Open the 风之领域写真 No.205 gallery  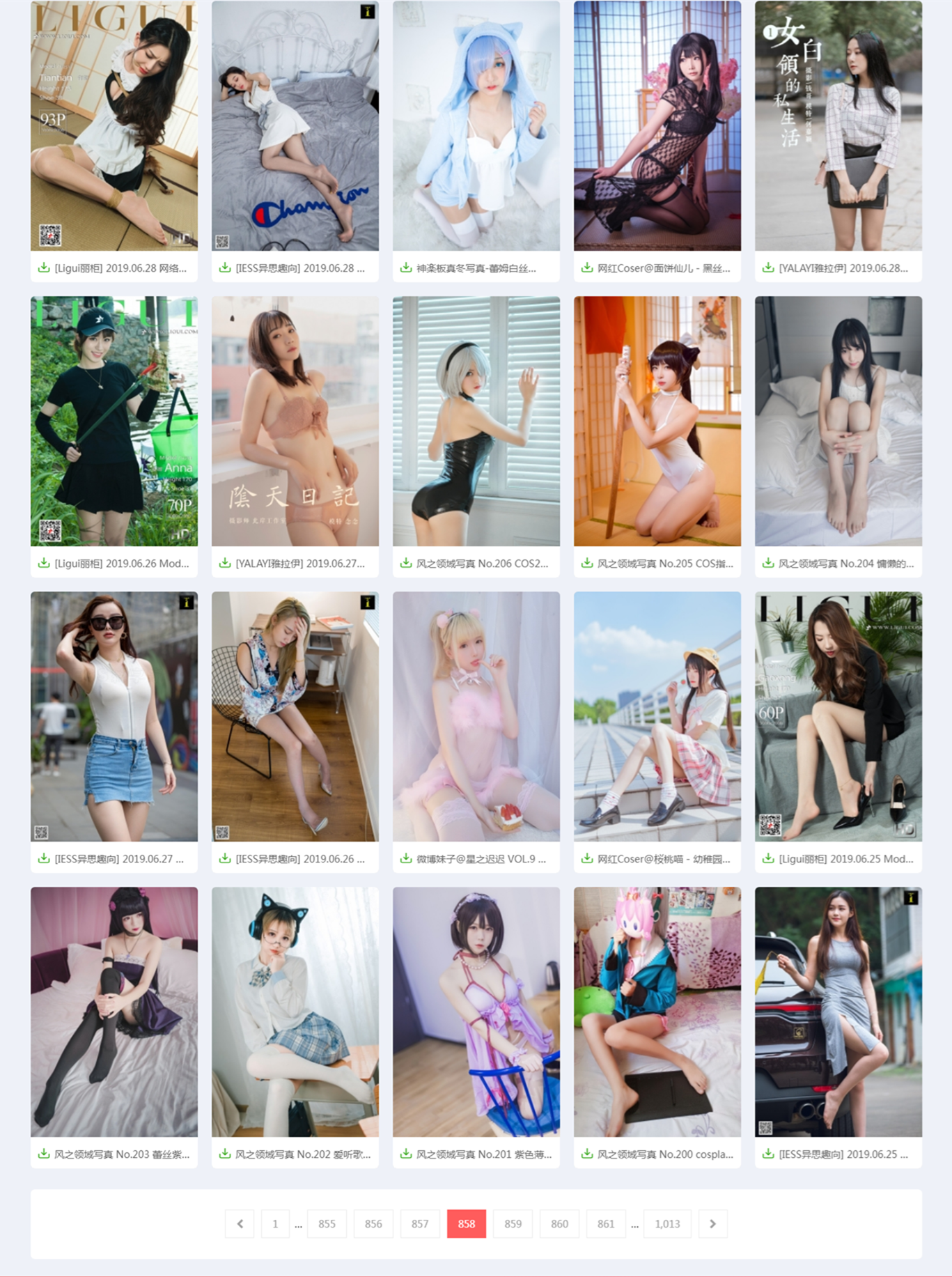pos(664,564)
